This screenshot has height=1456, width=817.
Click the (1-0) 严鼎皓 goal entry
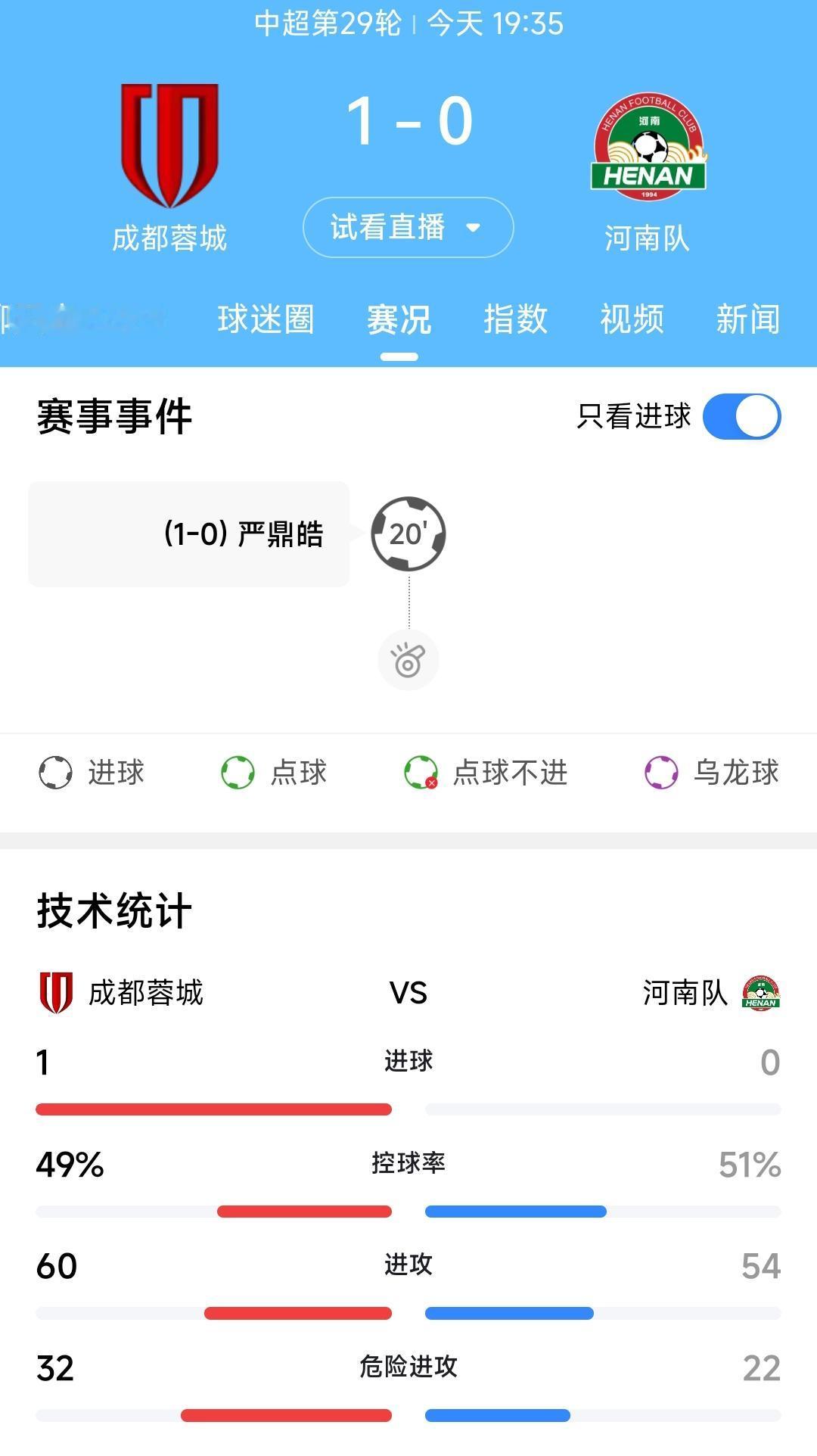[188, 534]
